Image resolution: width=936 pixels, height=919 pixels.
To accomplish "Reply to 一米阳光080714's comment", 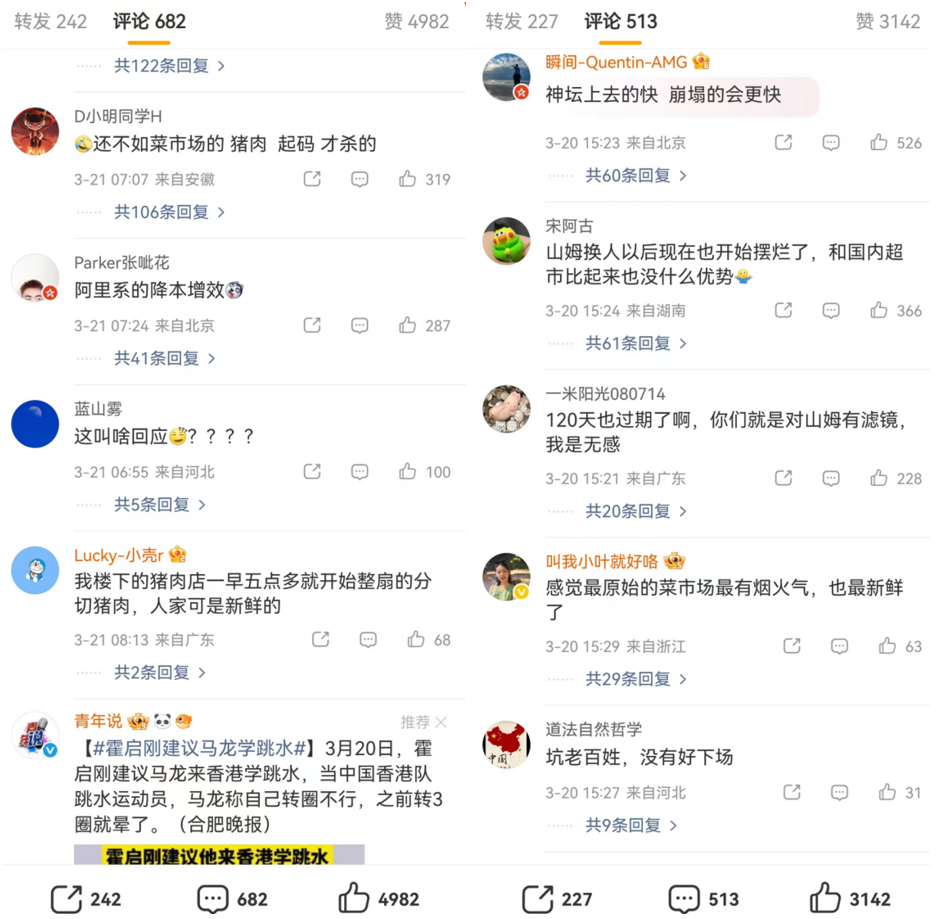I will tap(831, 479).
